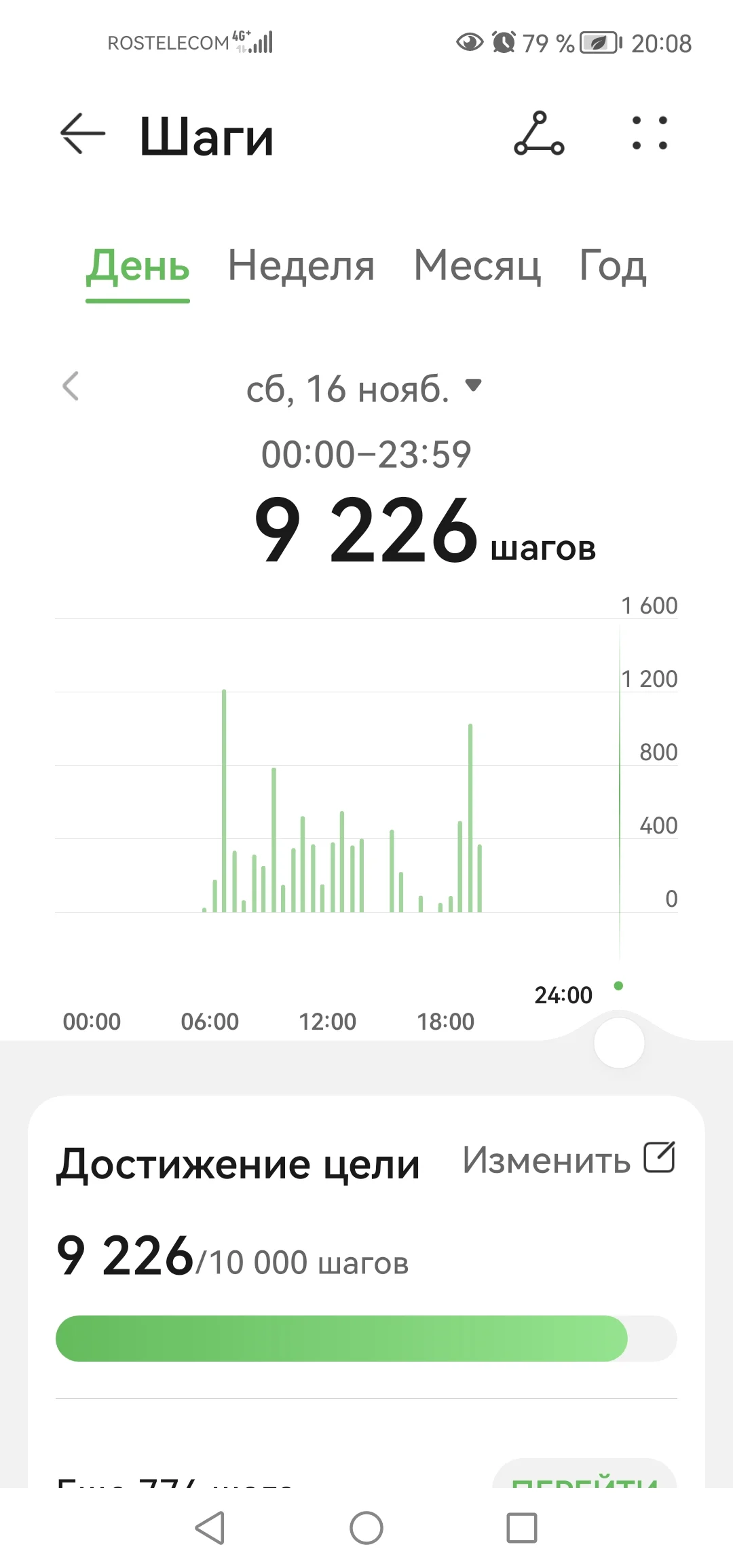Go back from the Шаги screen
The height and width of the screenshot is (1568, 733).
point(83,134)
